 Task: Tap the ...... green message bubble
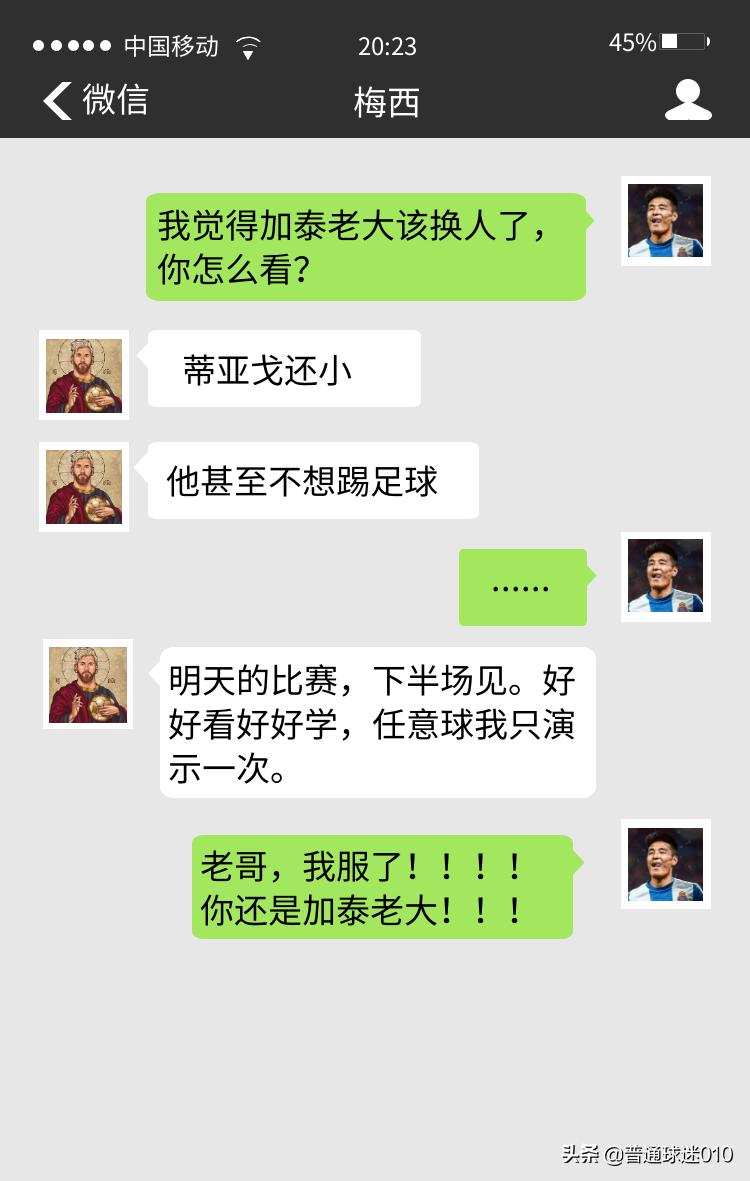(x=522, y=587)
